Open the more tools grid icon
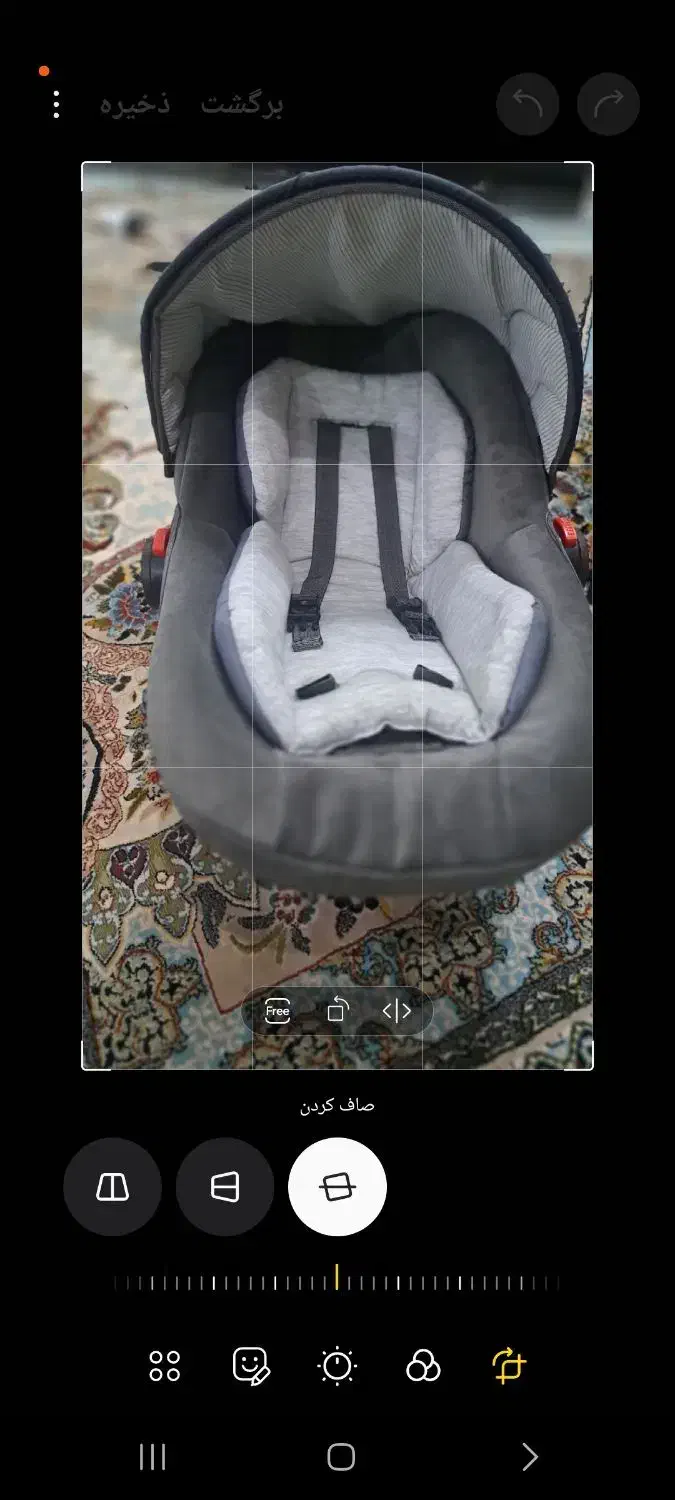Screen dimensions: 675x1500 click(x=165, y=1366)
